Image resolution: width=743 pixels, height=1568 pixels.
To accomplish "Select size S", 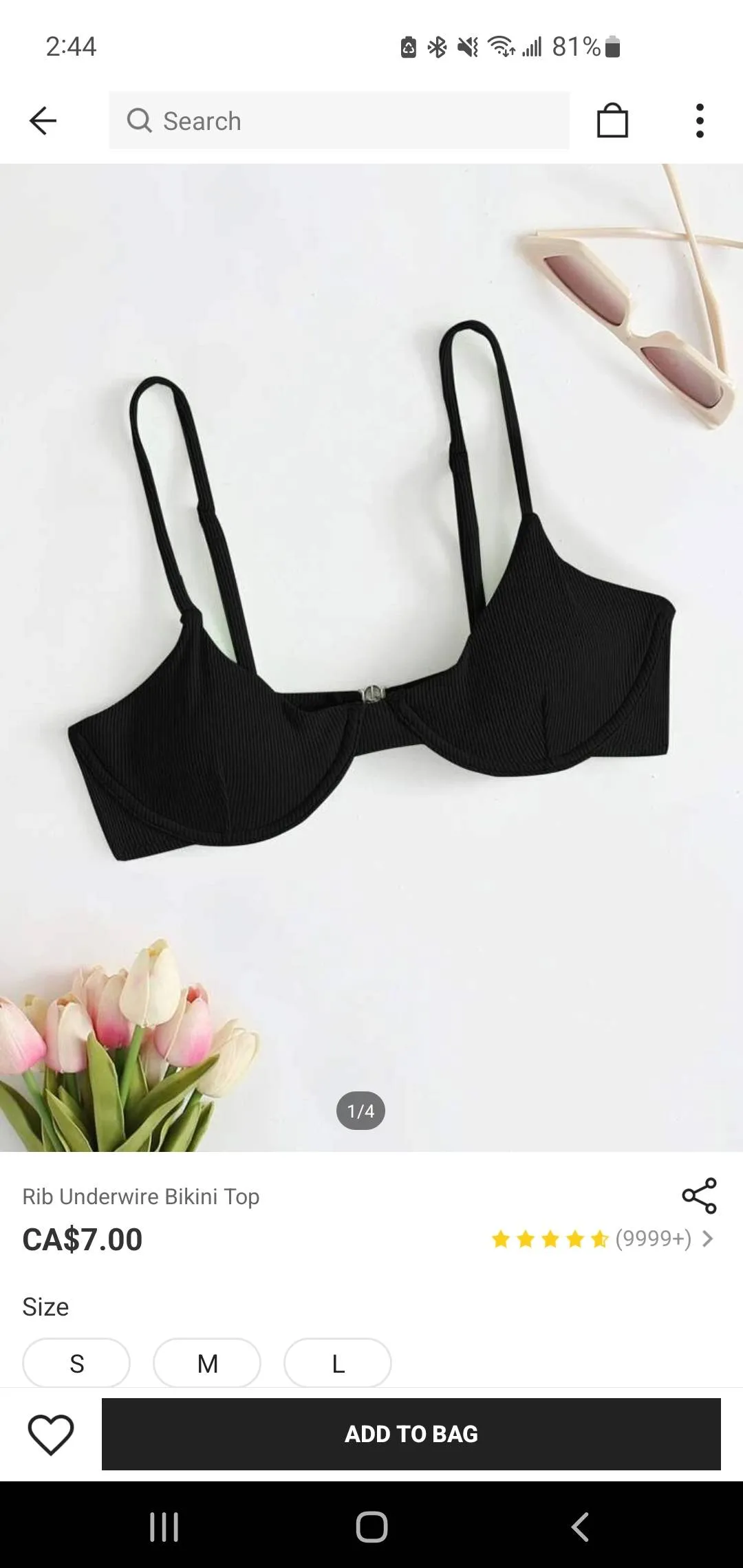I will click(x=76, y=1363).
